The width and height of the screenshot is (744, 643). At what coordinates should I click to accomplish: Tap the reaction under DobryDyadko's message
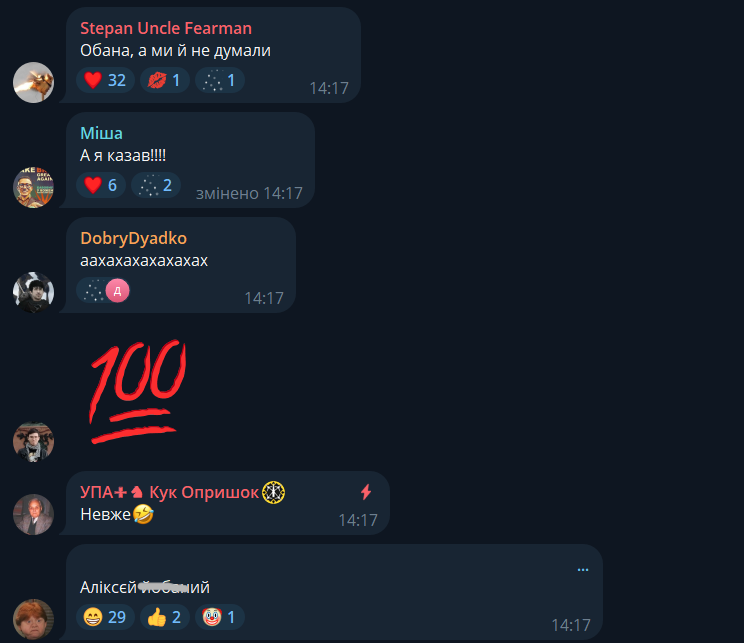(104, 291)
